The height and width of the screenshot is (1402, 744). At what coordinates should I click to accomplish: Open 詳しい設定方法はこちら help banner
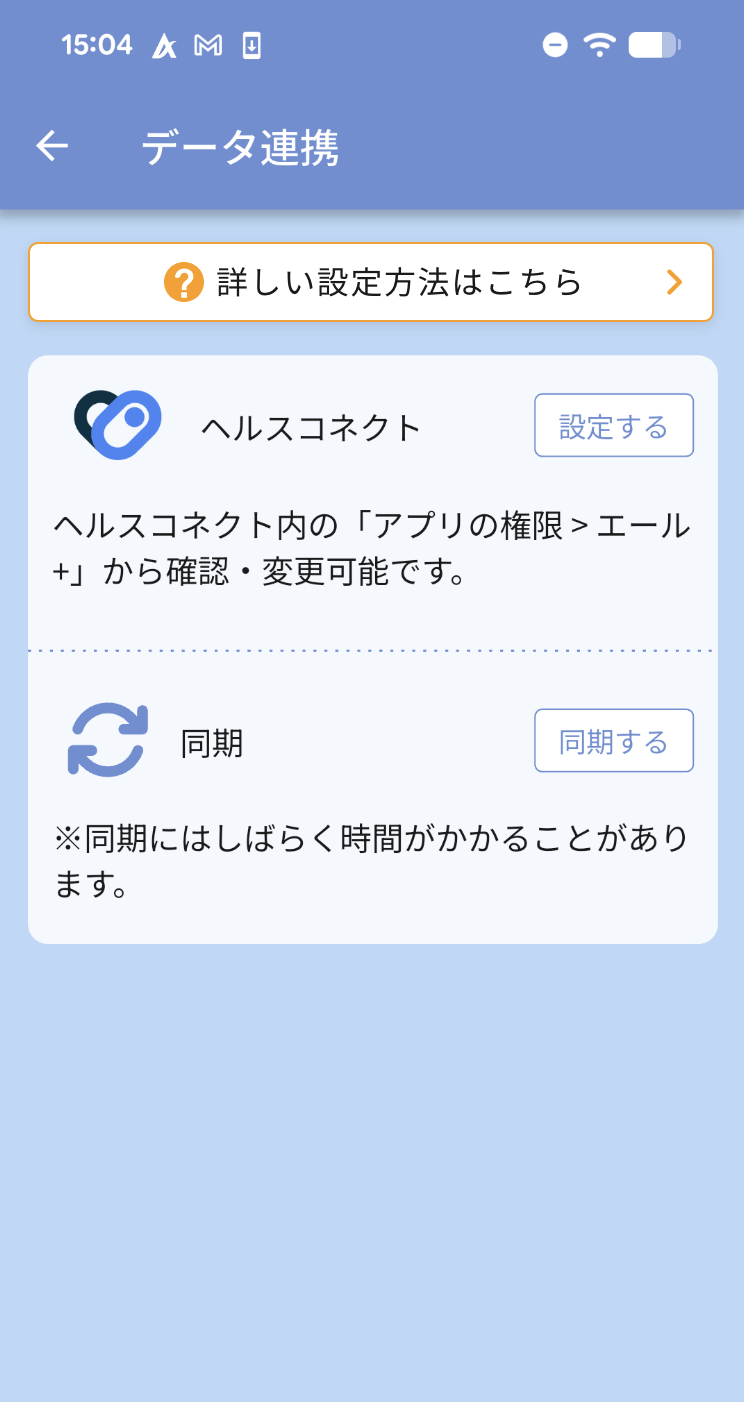click(x=371, y=282)
